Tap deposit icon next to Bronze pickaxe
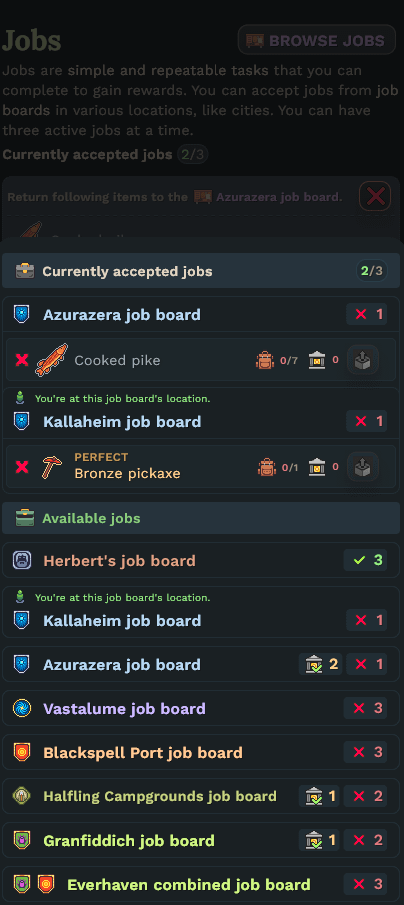The height and width of the screenshot is (905, 404). (363, 466)
